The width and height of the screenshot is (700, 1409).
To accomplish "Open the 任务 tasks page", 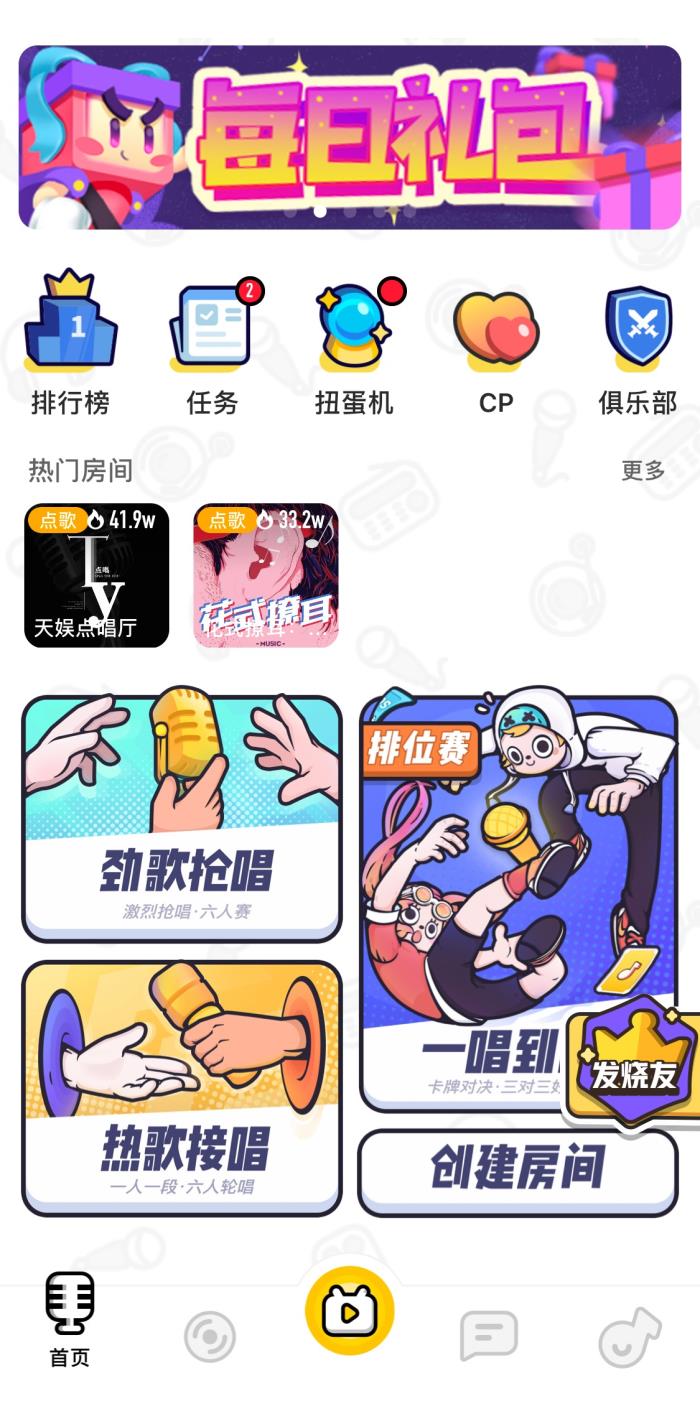I will coord(212,342).
